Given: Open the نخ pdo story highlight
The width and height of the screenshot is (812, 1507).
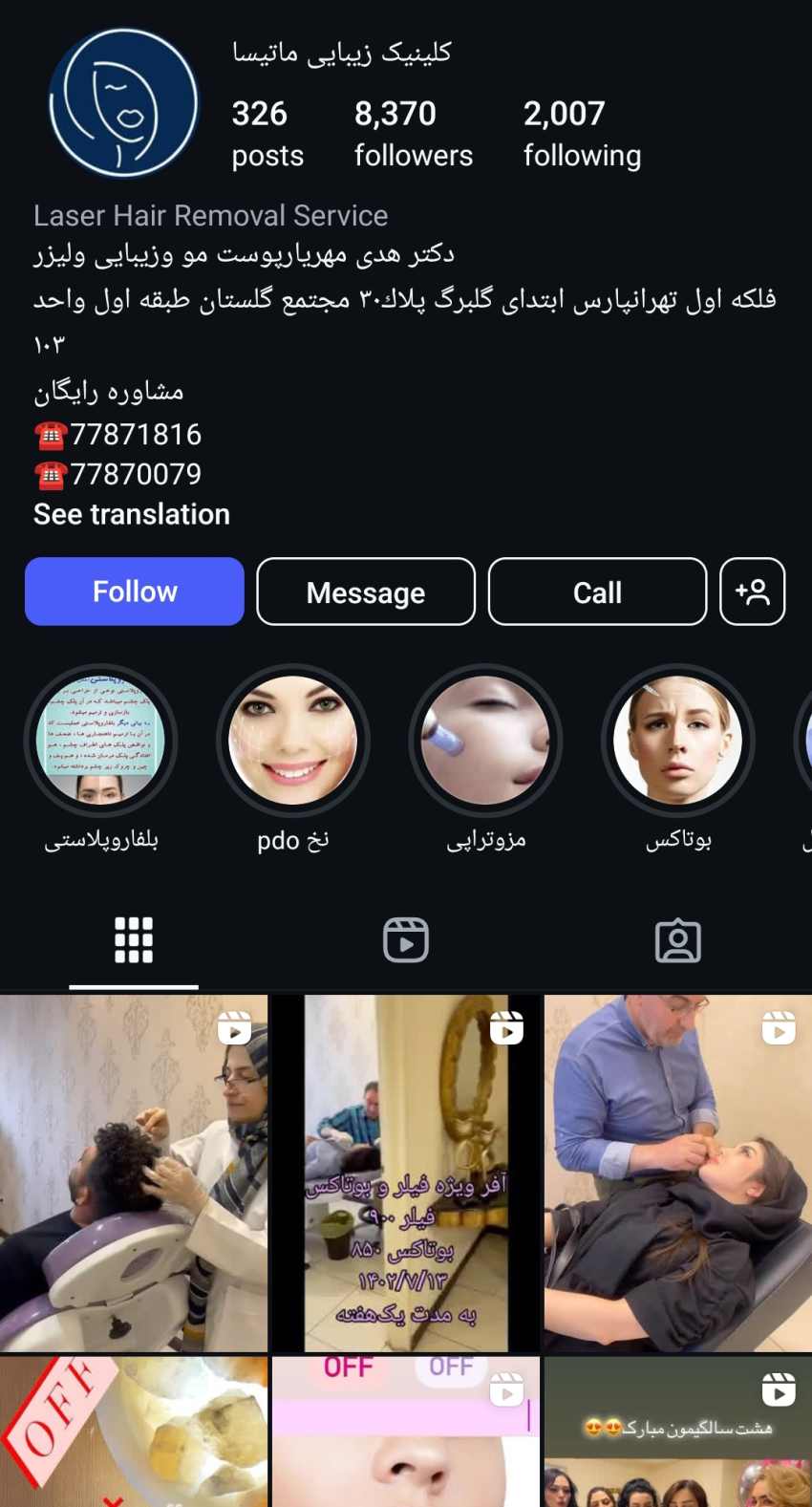Looking at the screenshot, I should pos(293,741).
